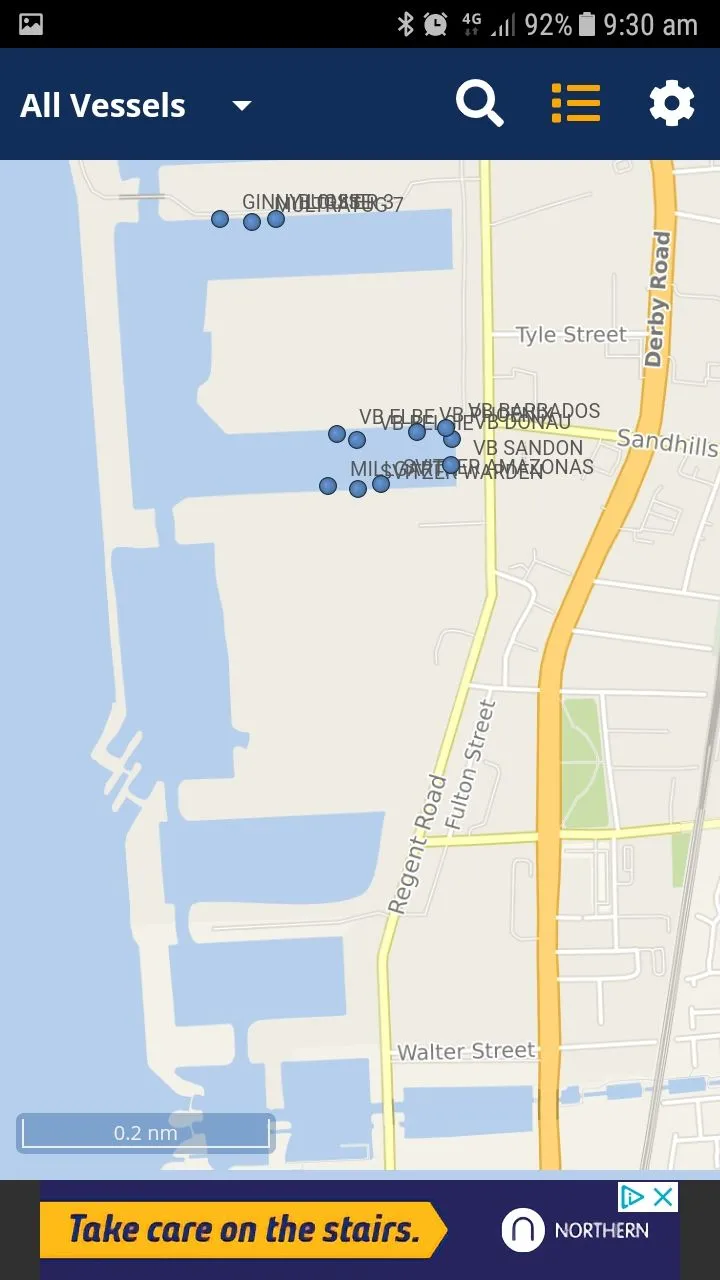Screen dimensions: 720x1280
Task: Select the VB DONAU vessel marker
Action: (x=452, y=439)
